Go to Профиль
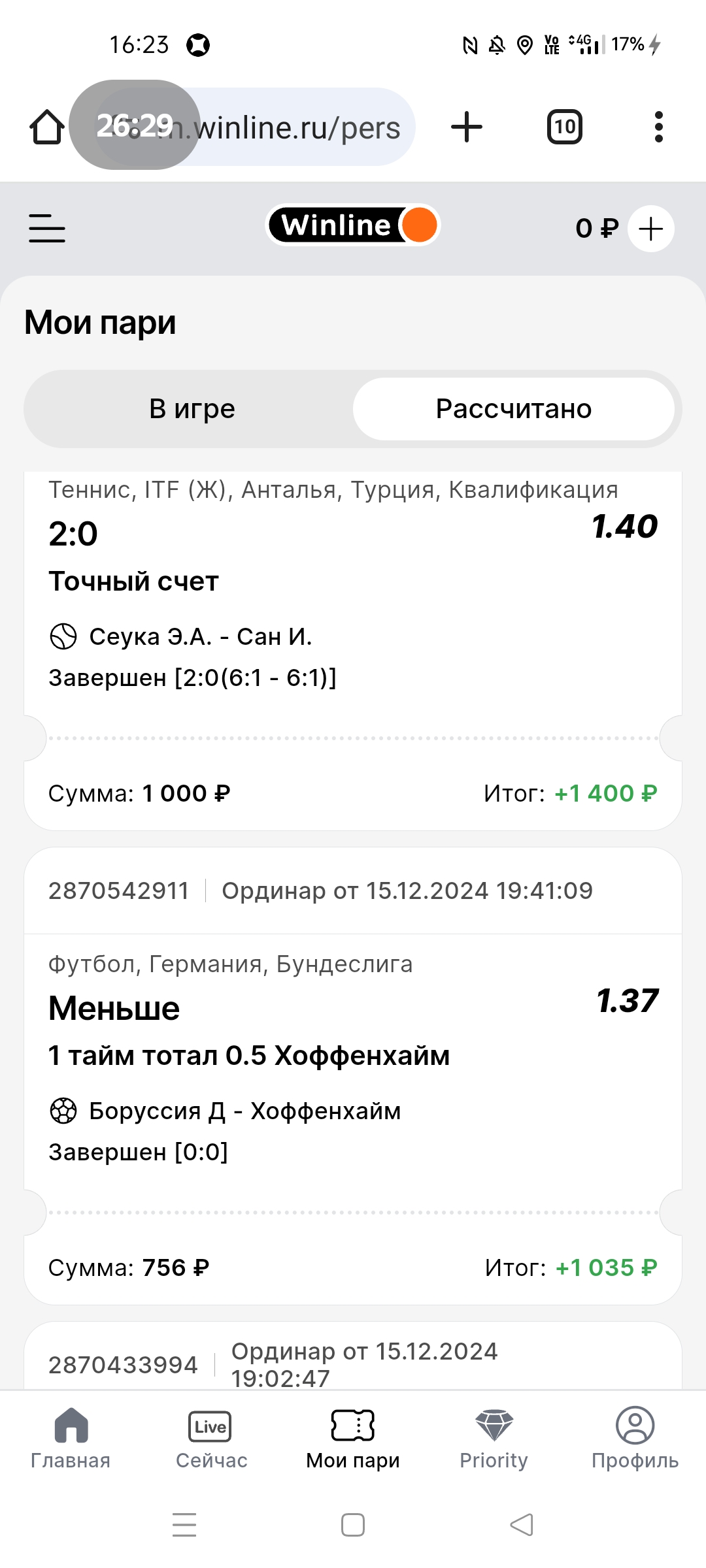This screenshot has height=1568, width=706. click(635, 1439)
